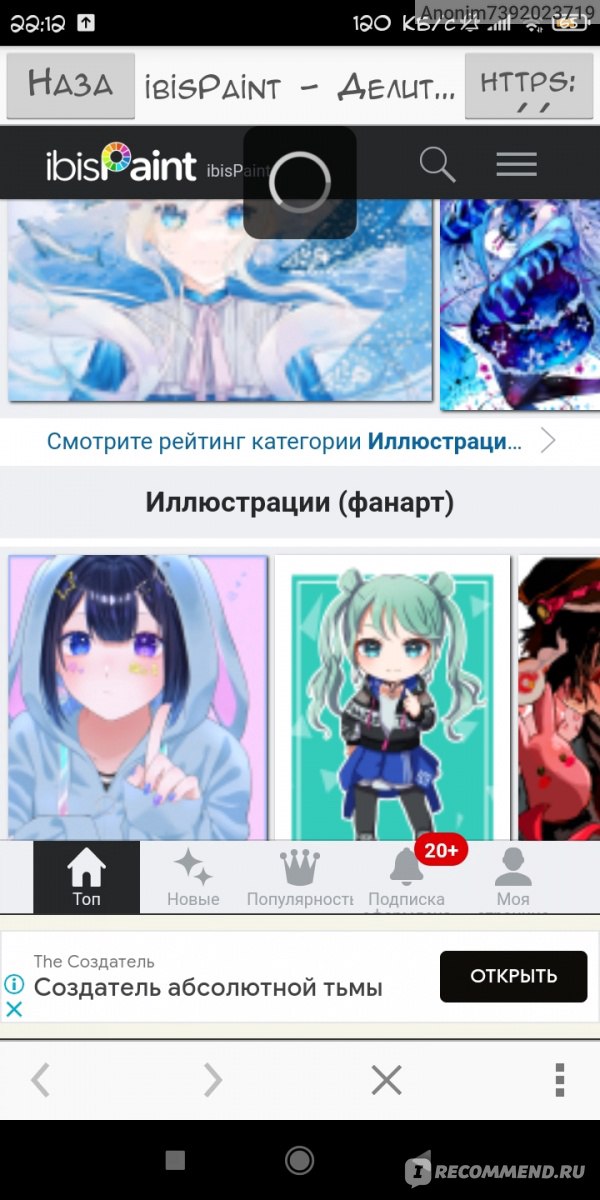
Task: Open the Подписка notifications tab
Action: coord(406,877)
